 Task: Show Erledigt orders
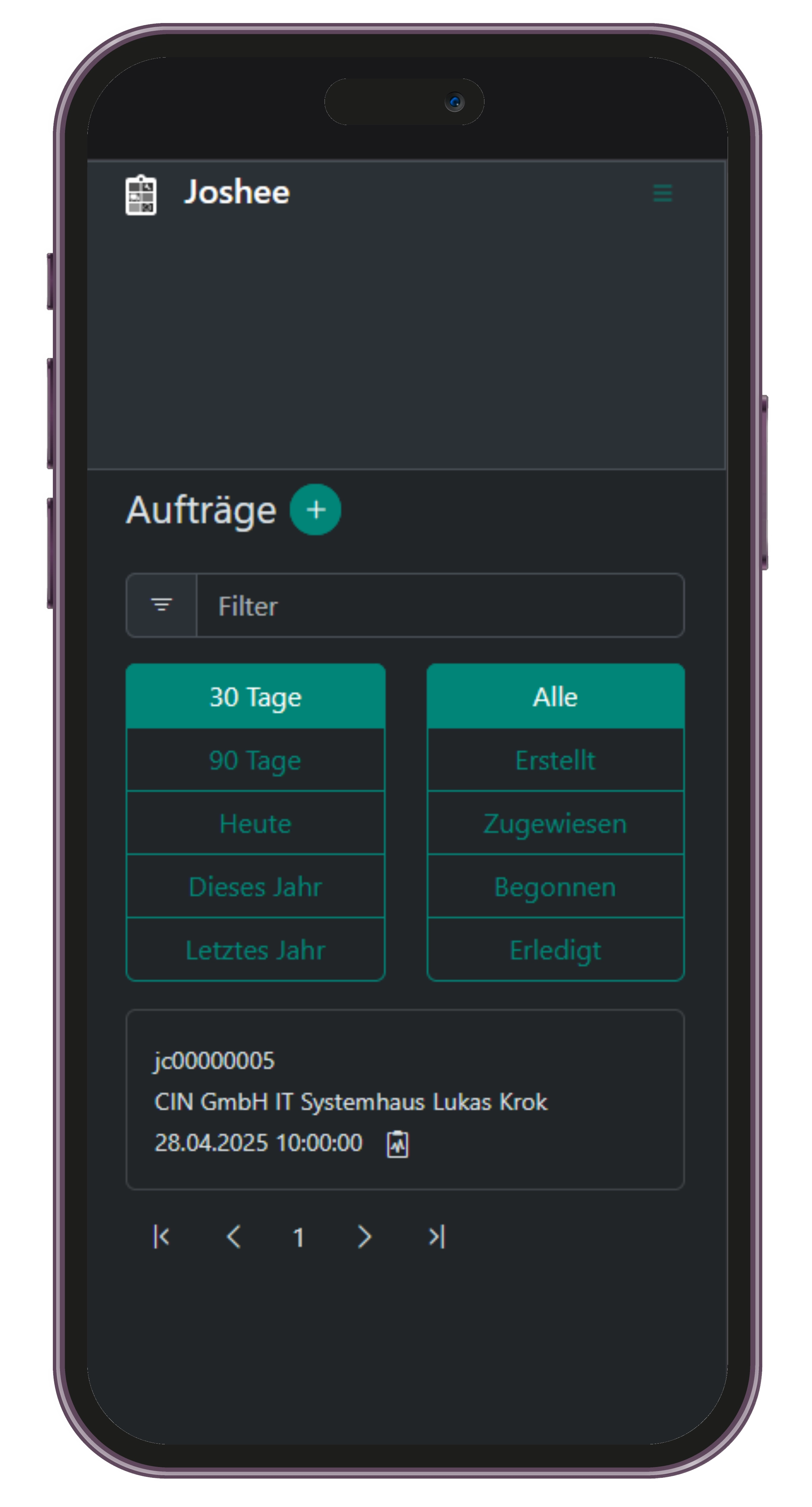tap(555, 949)
